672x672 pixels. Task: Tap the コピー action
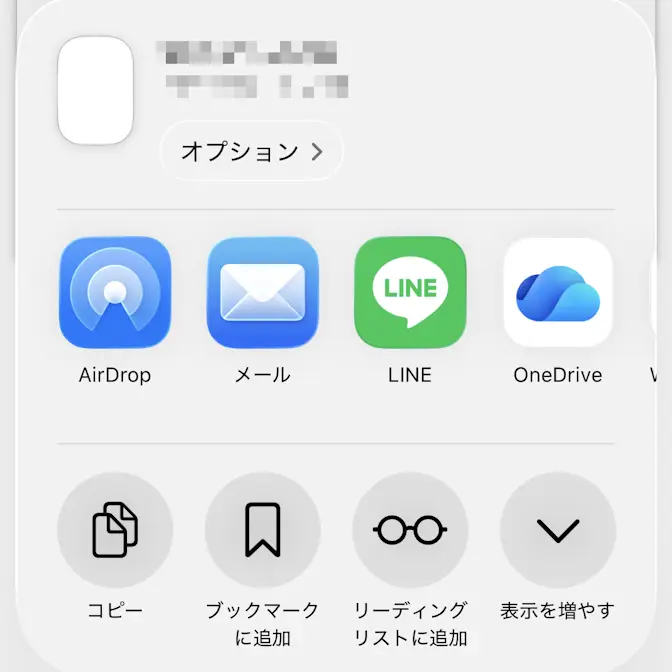point(115,530)
